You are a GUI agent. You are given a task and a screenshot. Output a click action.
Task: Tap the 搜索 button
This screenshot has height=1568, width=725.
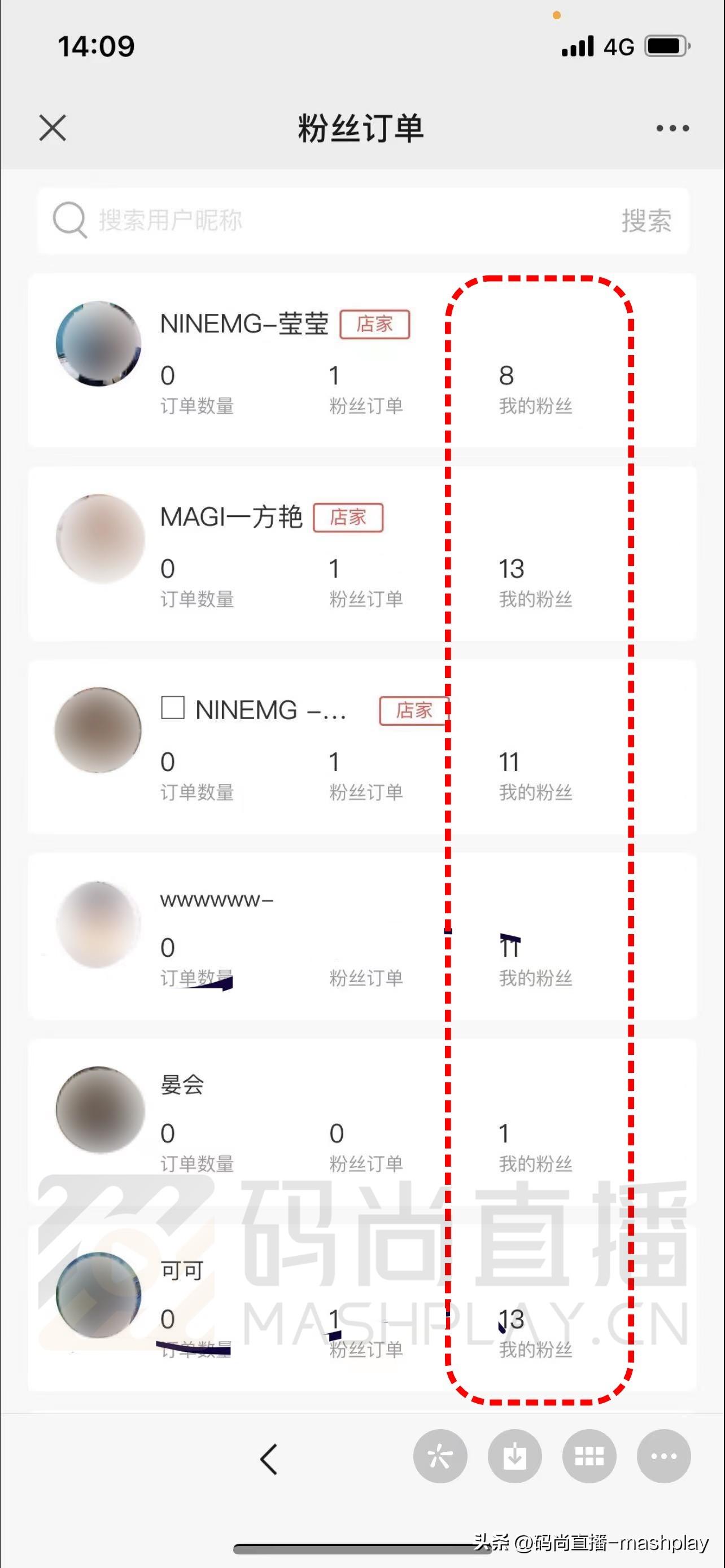click(646, 220)
